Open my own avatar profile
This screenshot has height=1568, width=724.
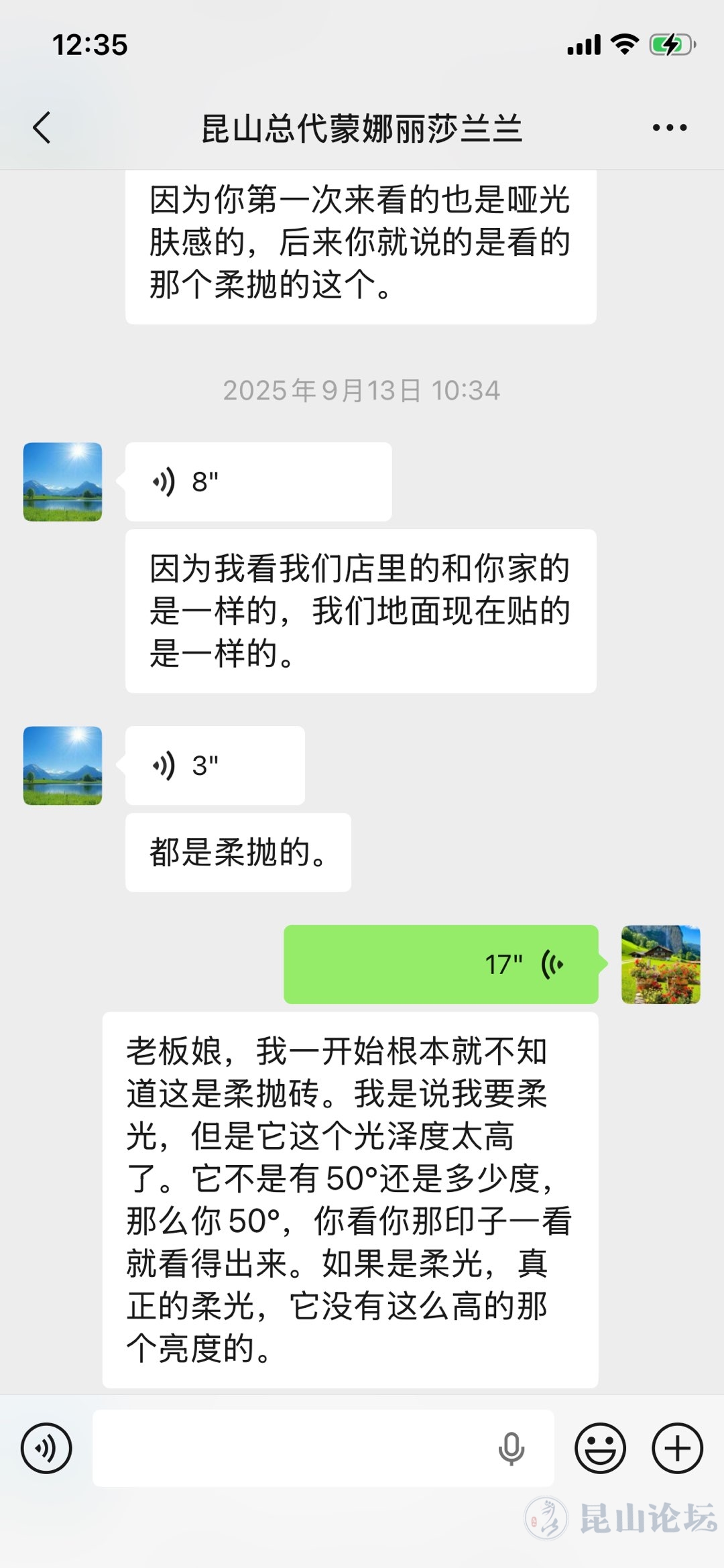pyautogui.click(x=661, y=965)
